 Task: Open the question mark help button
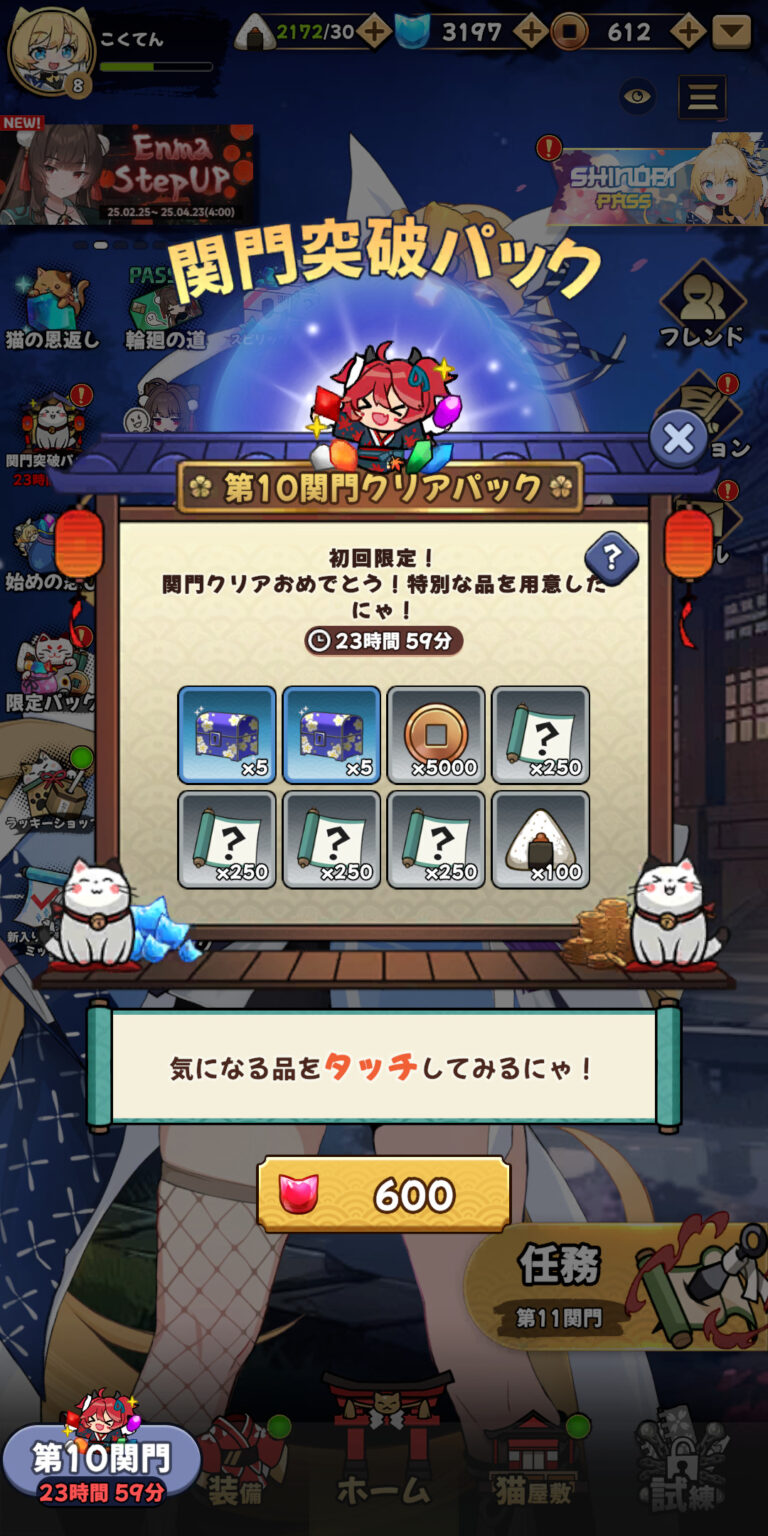(611, 556)
